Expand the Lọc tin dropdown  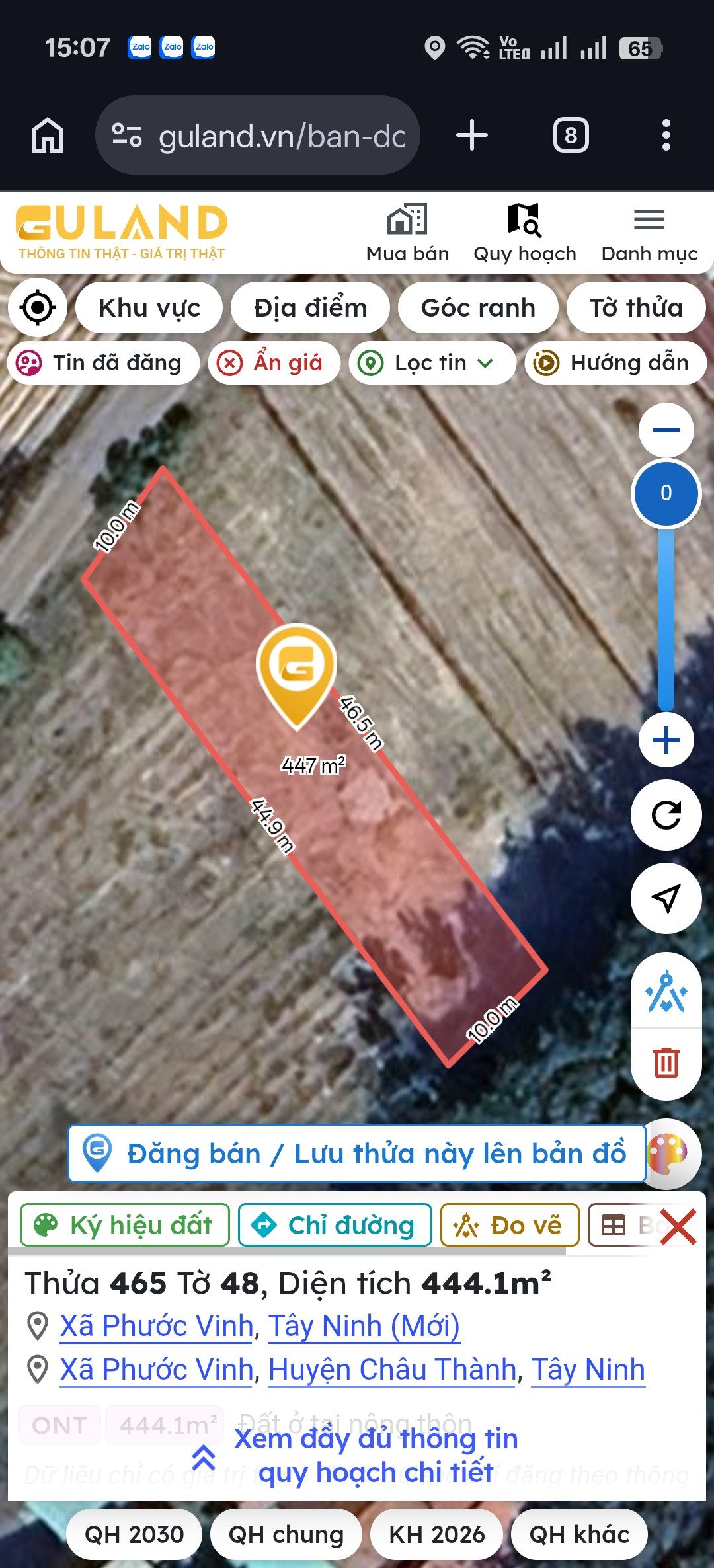(432, 363)
